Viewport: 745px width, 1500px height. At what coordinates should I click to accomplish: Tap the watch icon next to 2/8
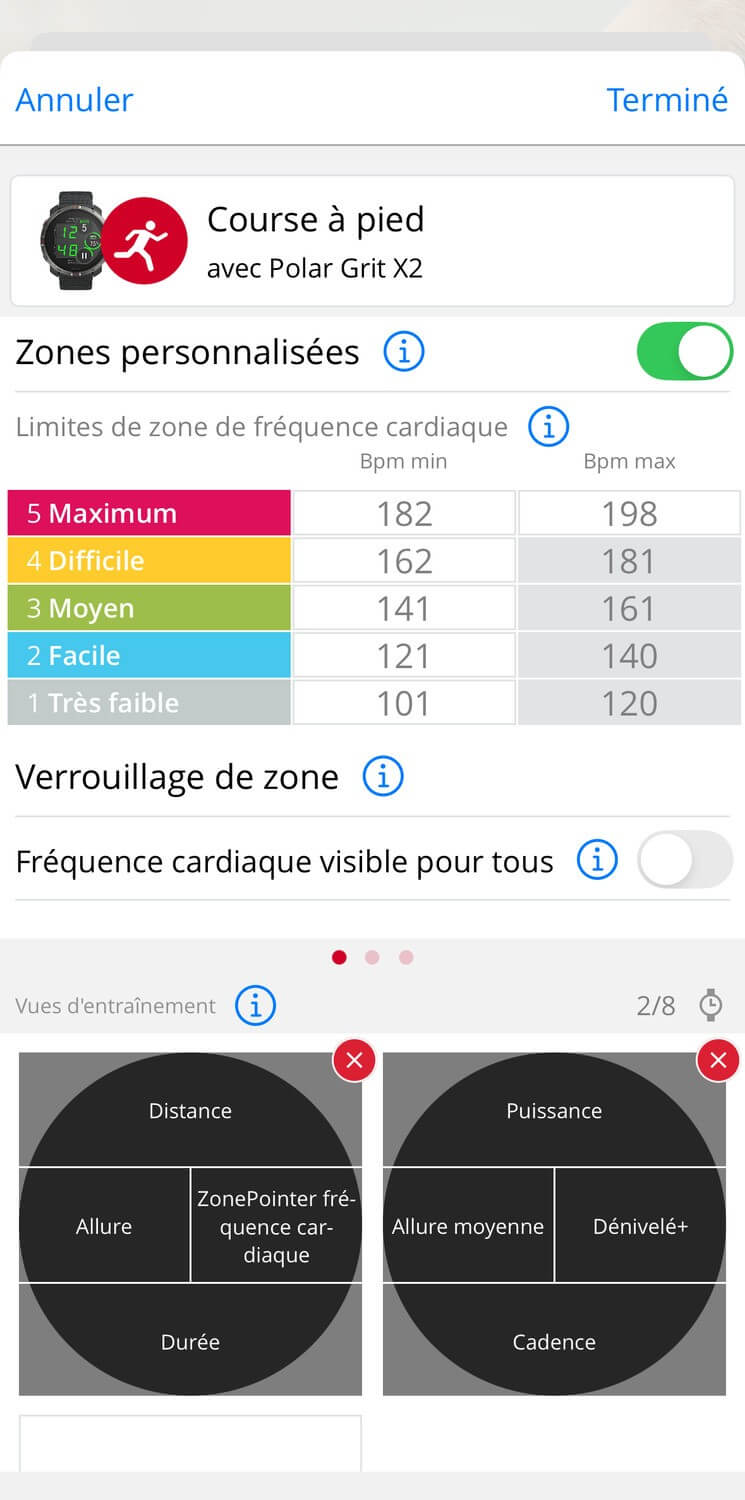coord(711,1005)
